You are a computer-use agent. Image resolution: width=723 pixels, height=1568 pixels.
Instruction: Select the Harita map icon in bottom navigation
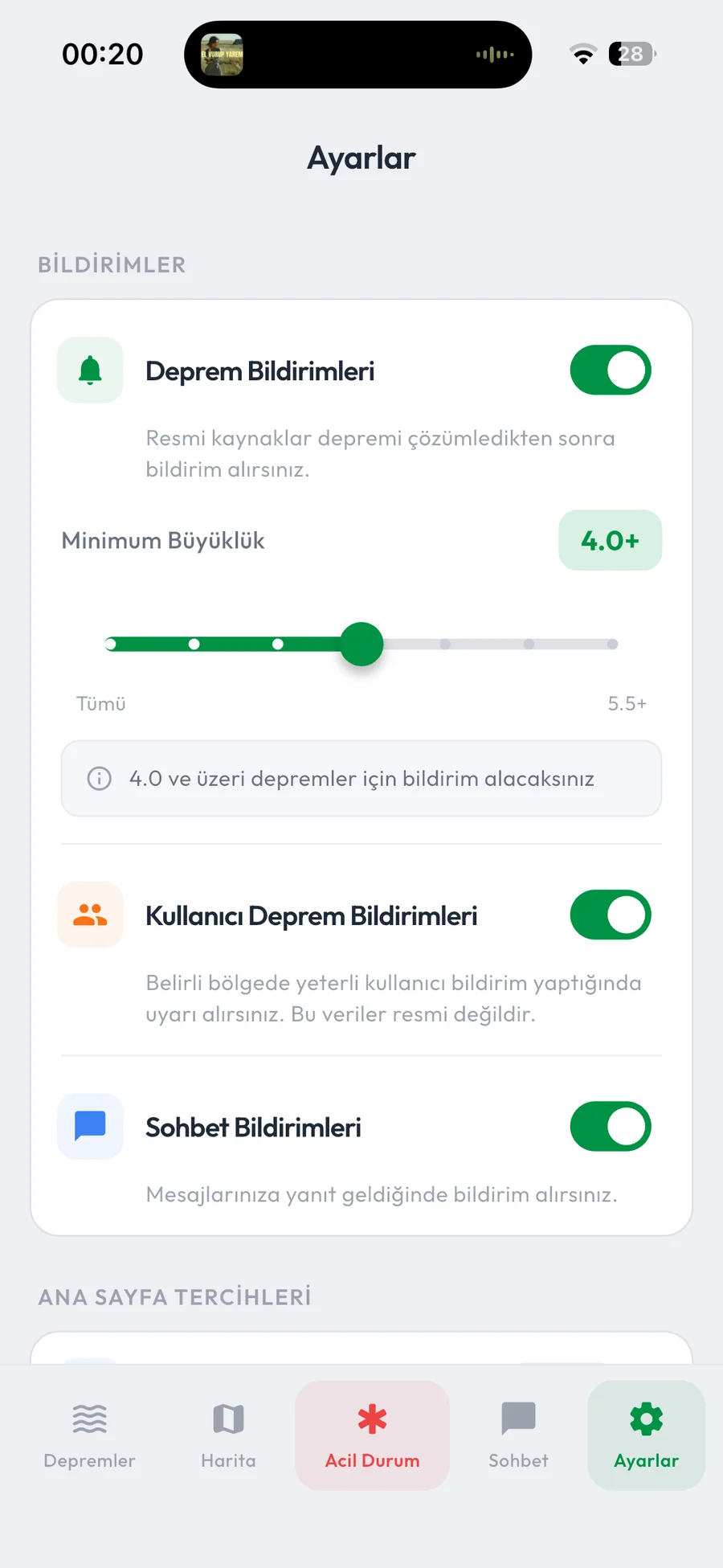pos(228,1417)
